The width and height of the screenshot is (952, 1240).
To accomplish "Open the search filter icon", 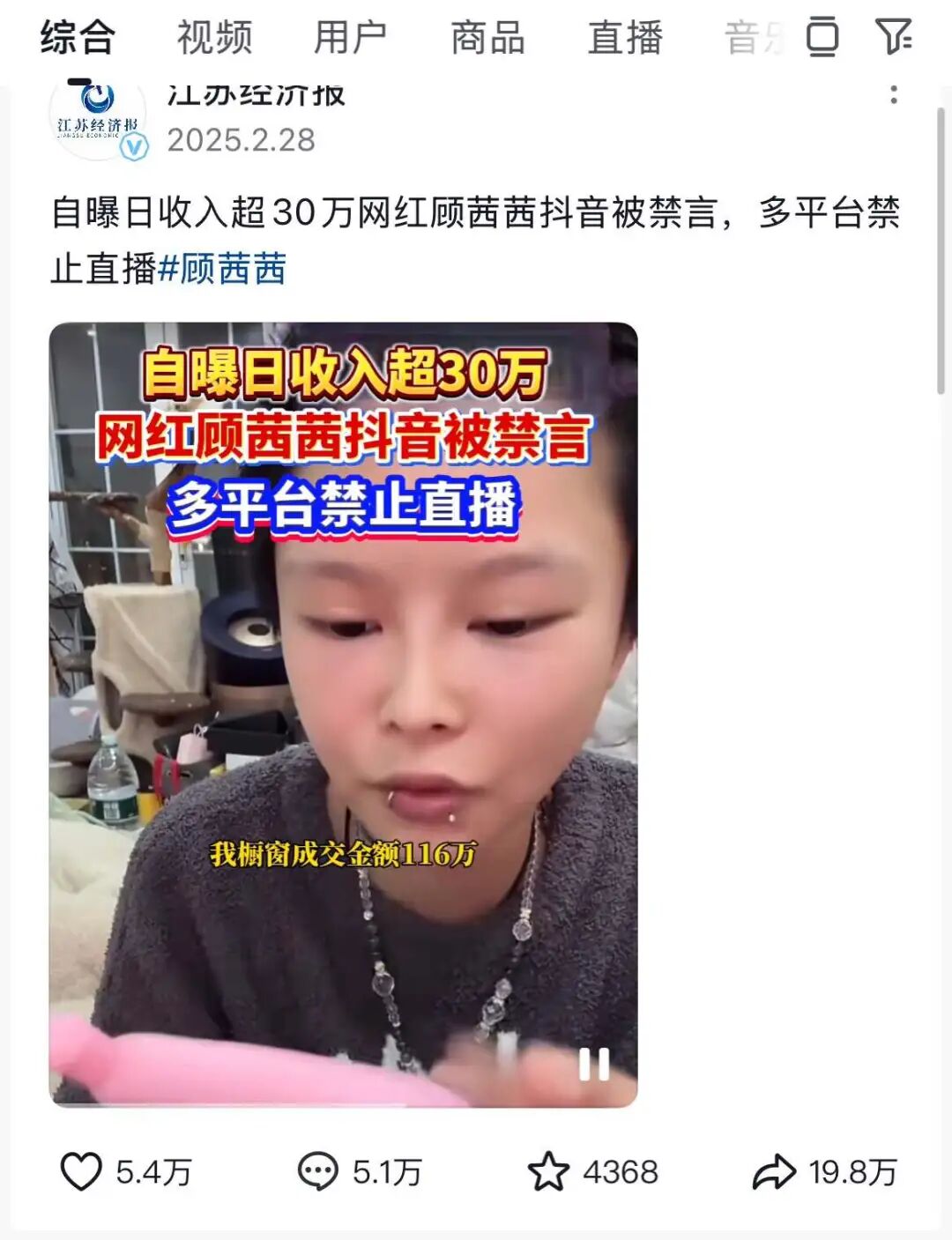I will [x=893, y=37].
